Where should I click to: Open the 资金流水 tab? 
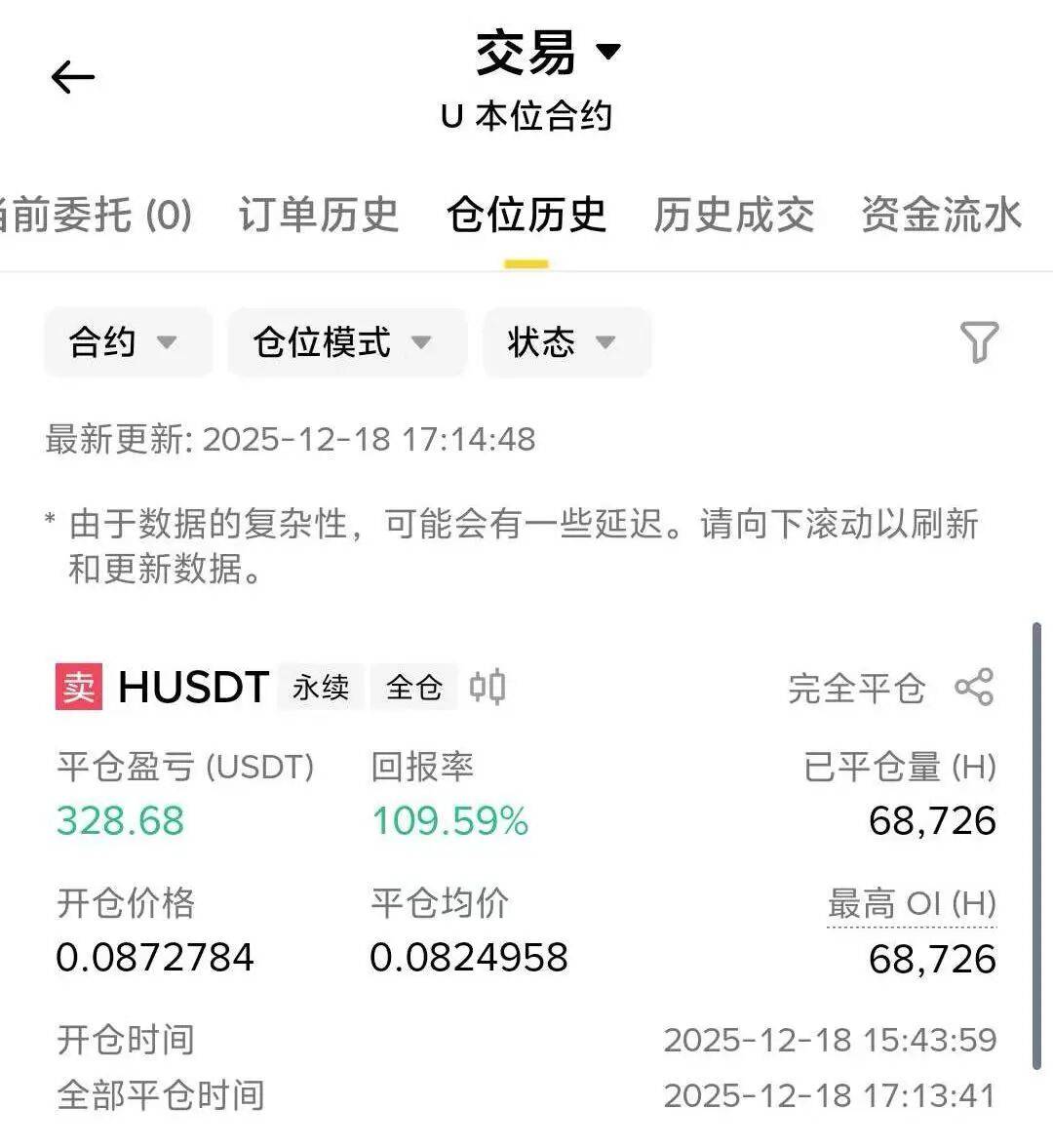click(941, 215)
